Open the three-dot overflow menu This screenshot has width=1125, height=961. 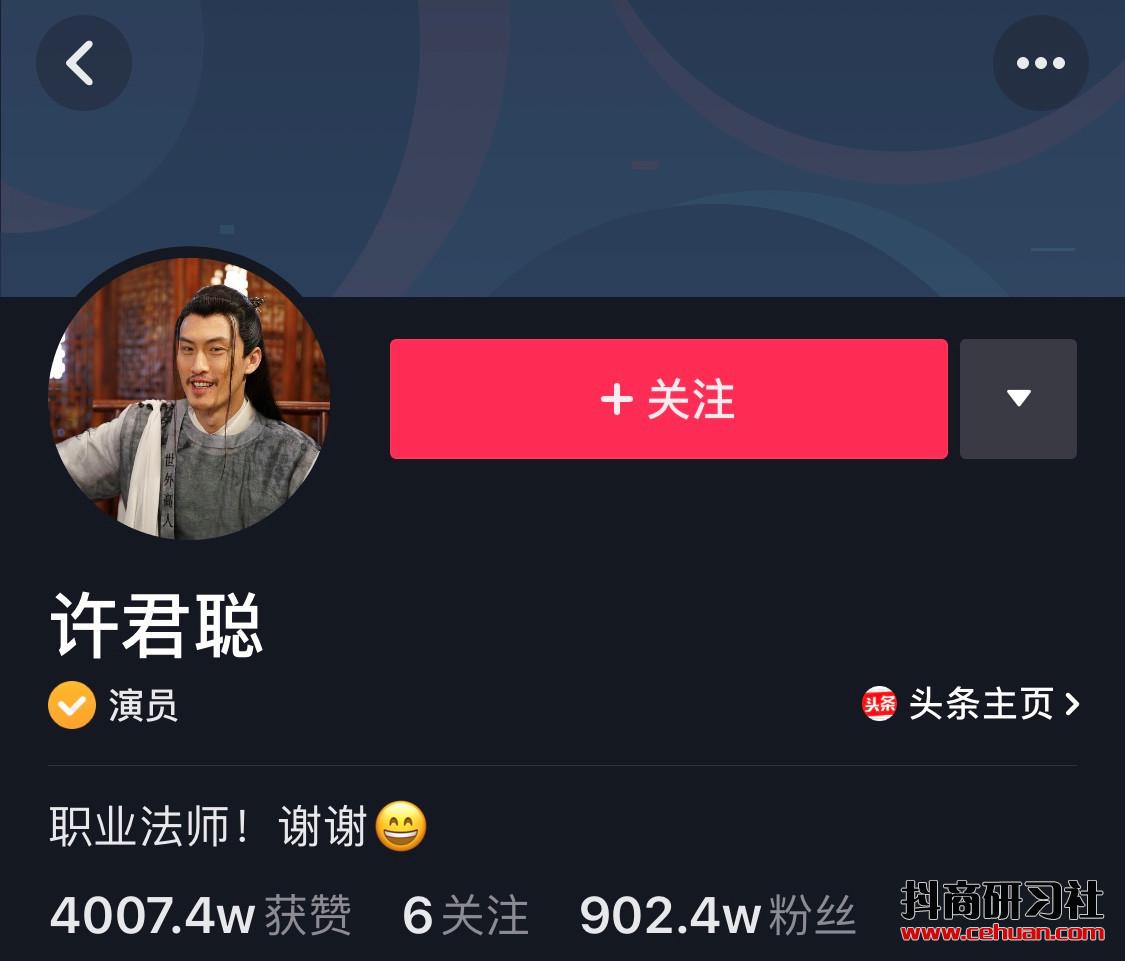pos(1040,63)
